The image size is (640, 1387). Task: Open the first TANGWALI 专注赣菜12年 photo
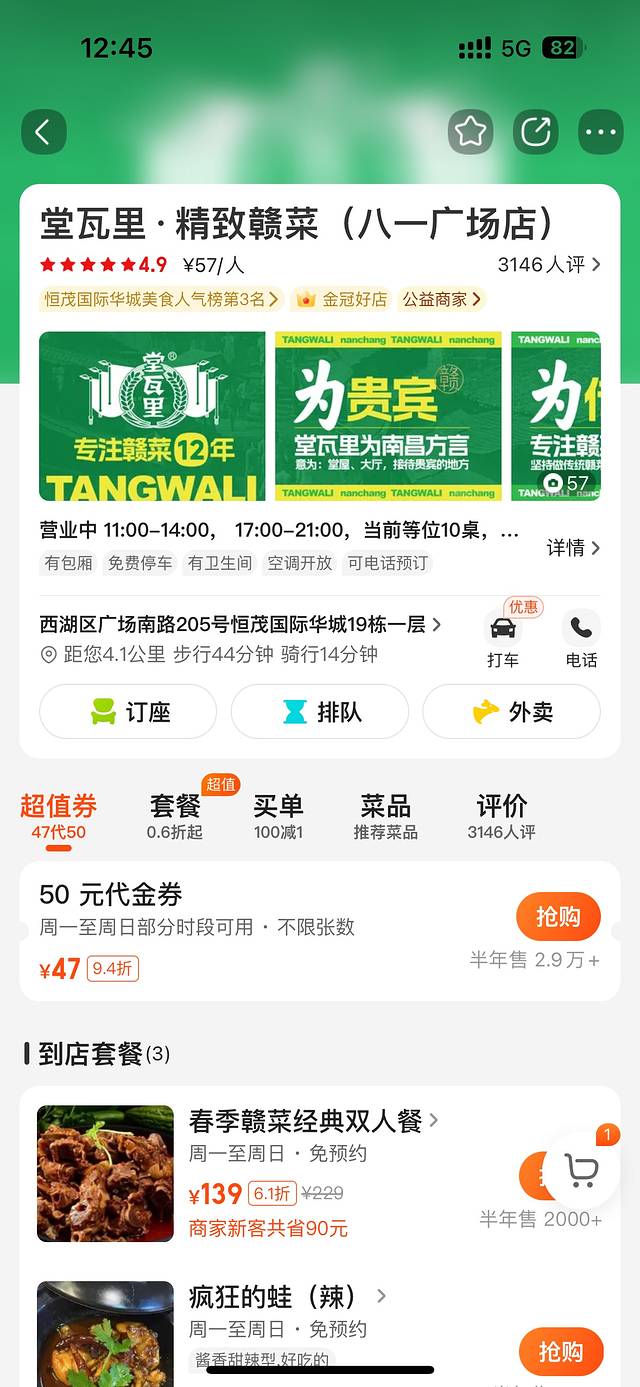click(x=152, y=416)
